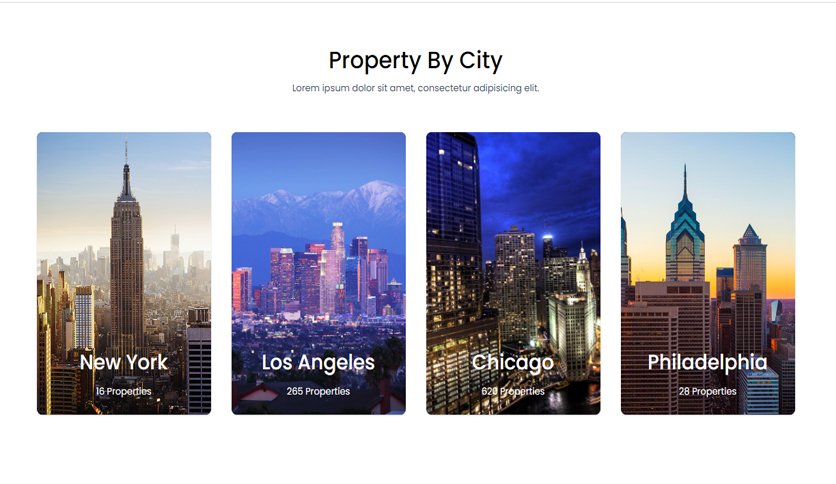Select the Chicago city card
Screen dimensions: 836x484
point(513,273)
